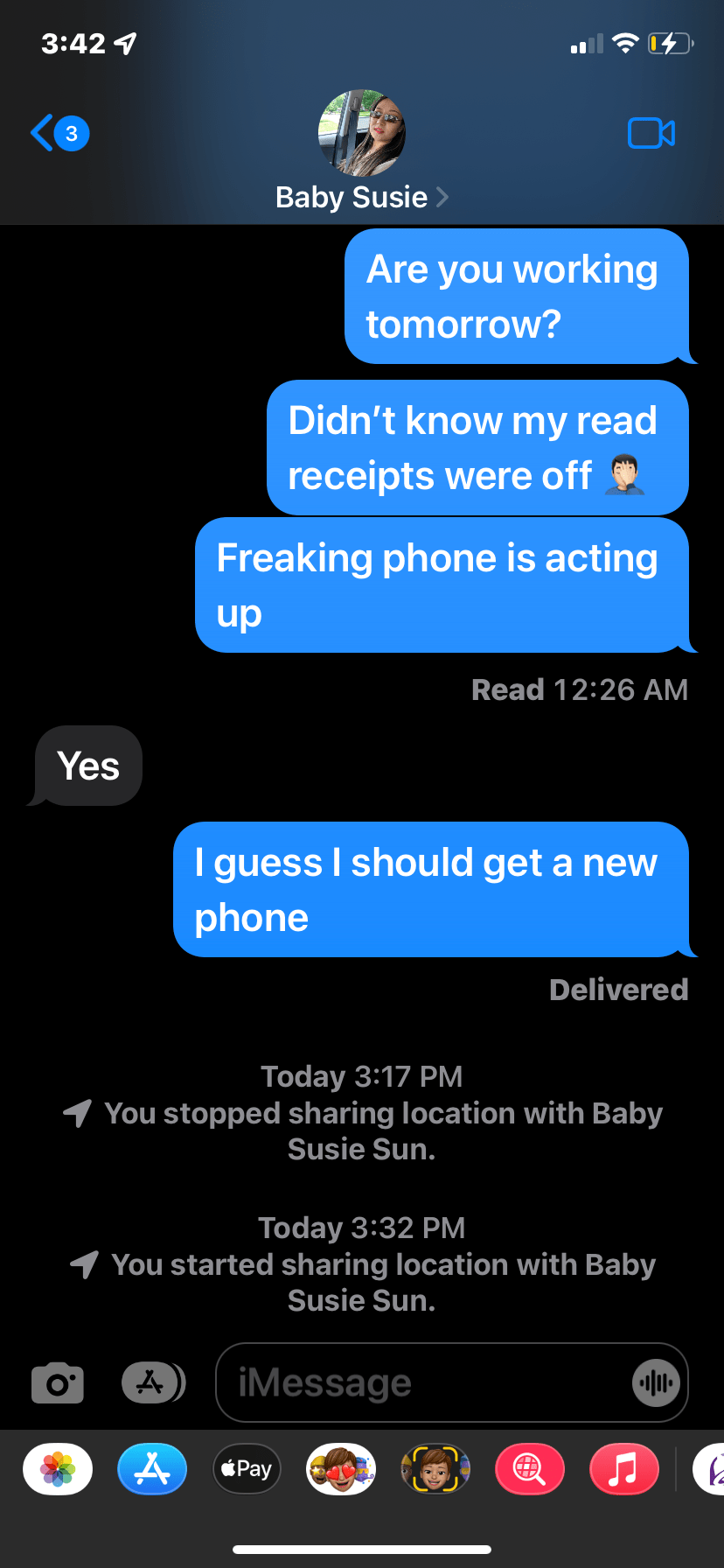Open the App Store for iMessage
Screen dimensions: 724x1568
point(152,1469)
